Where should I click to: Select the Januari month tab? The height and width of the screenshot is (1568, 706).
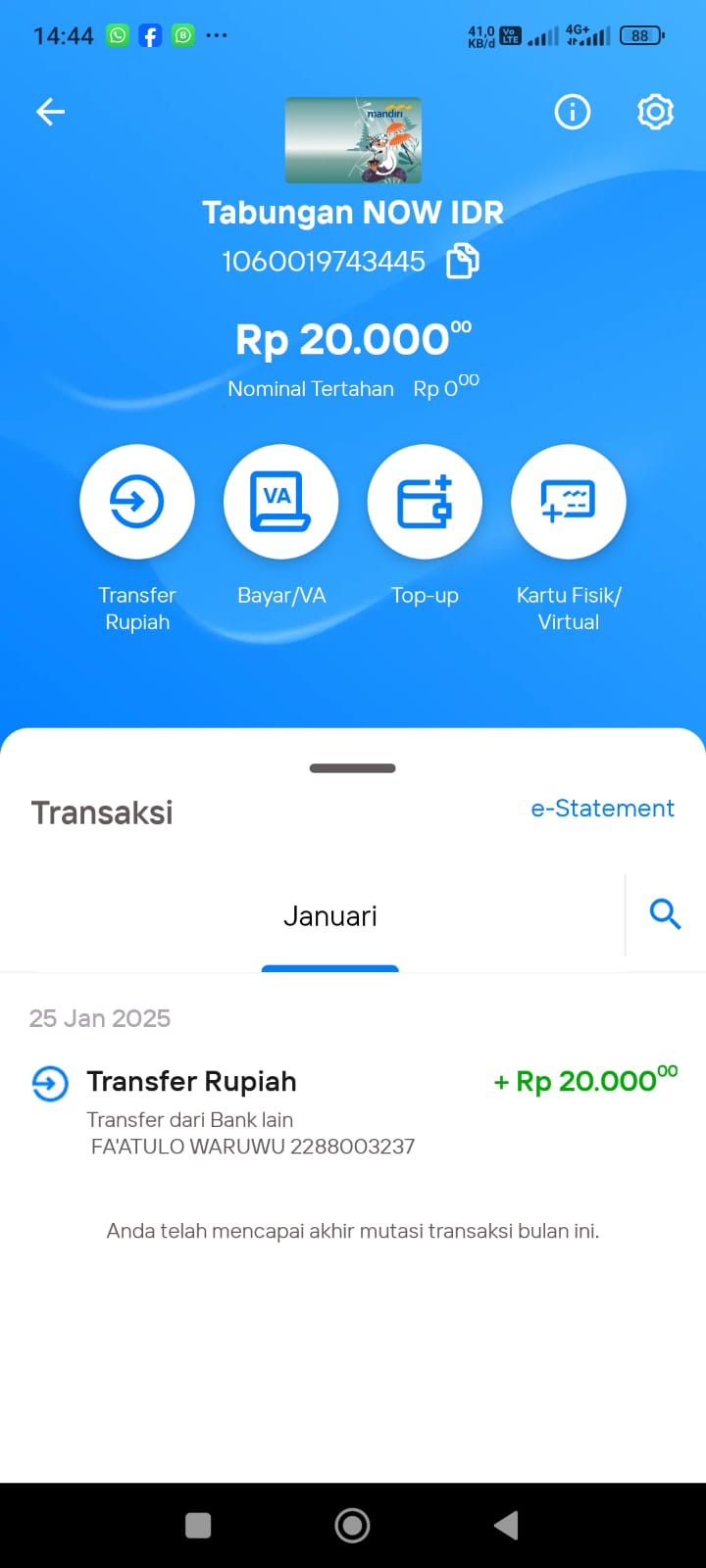(330, 916)
